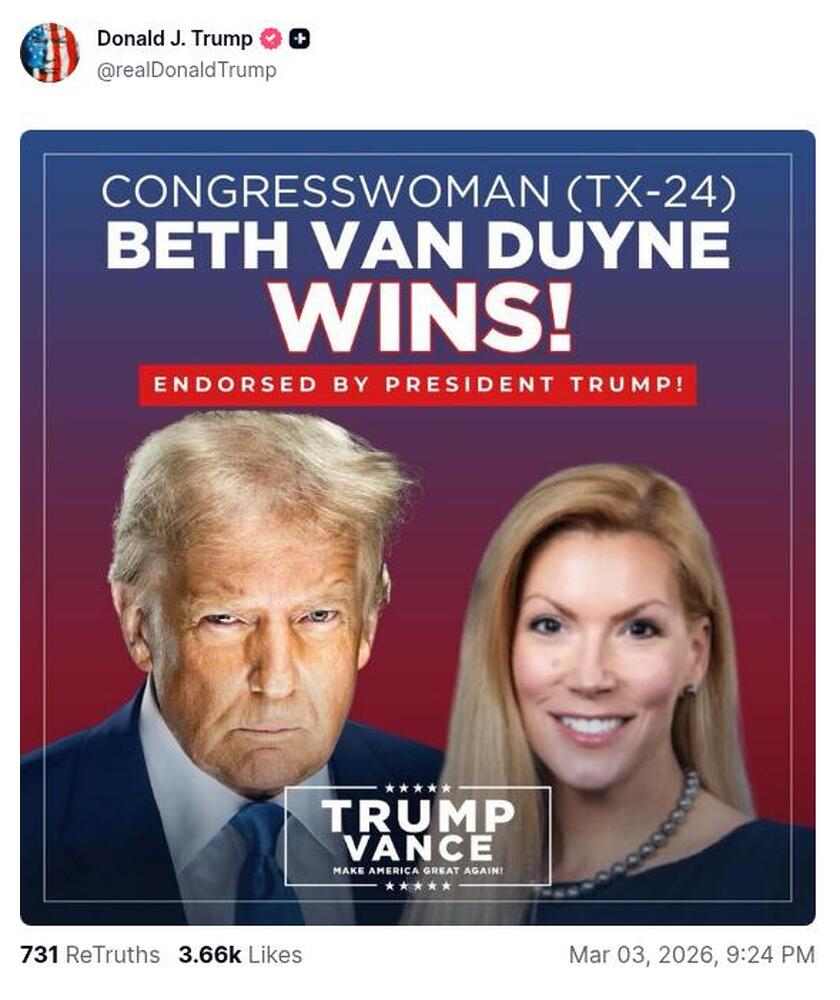The height and width of the screenshot is (1000, 840).
Task: View the 731 ReTruths list
Action: pyautogui.click(x=90, y=955)
